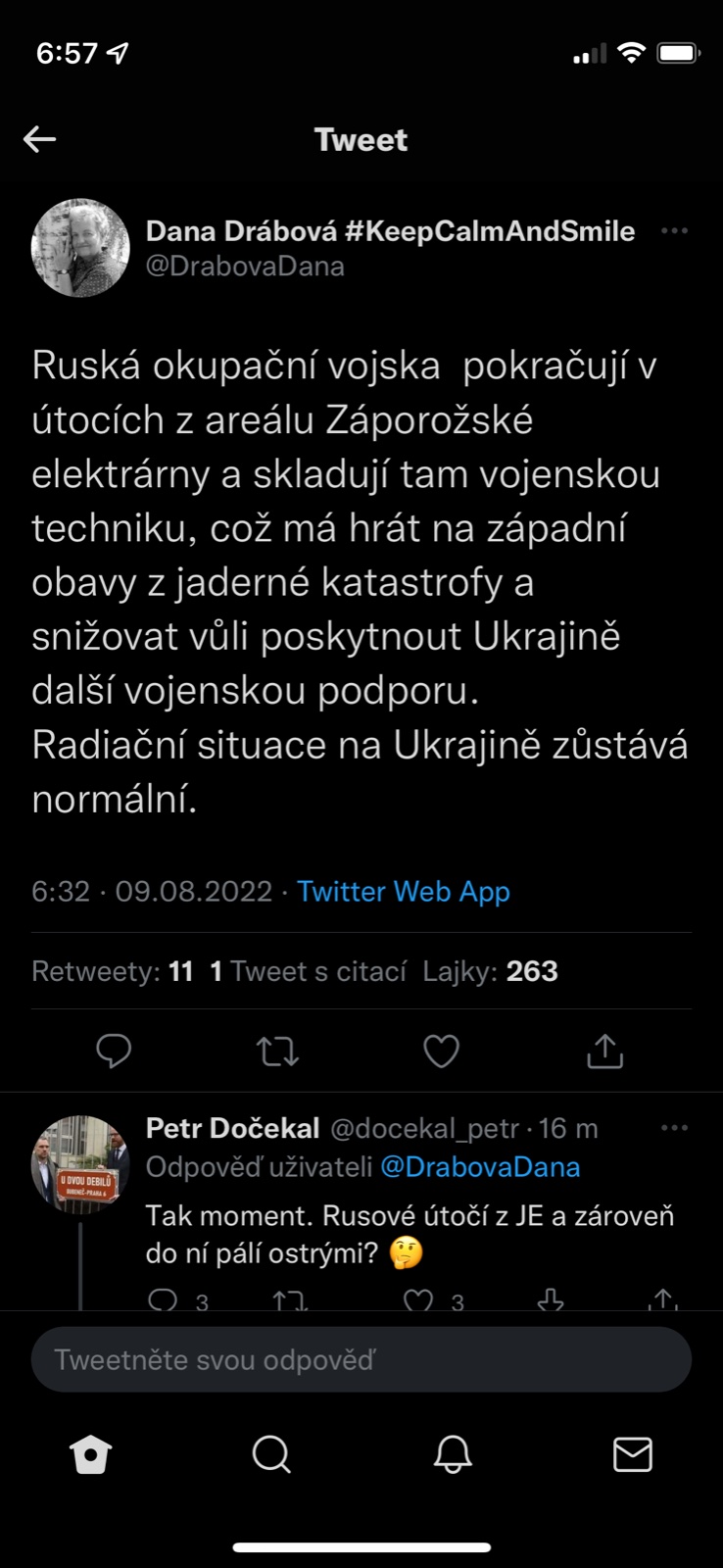View the 1 Tweet s citací
723x1568 pixels.
[308, 971]
